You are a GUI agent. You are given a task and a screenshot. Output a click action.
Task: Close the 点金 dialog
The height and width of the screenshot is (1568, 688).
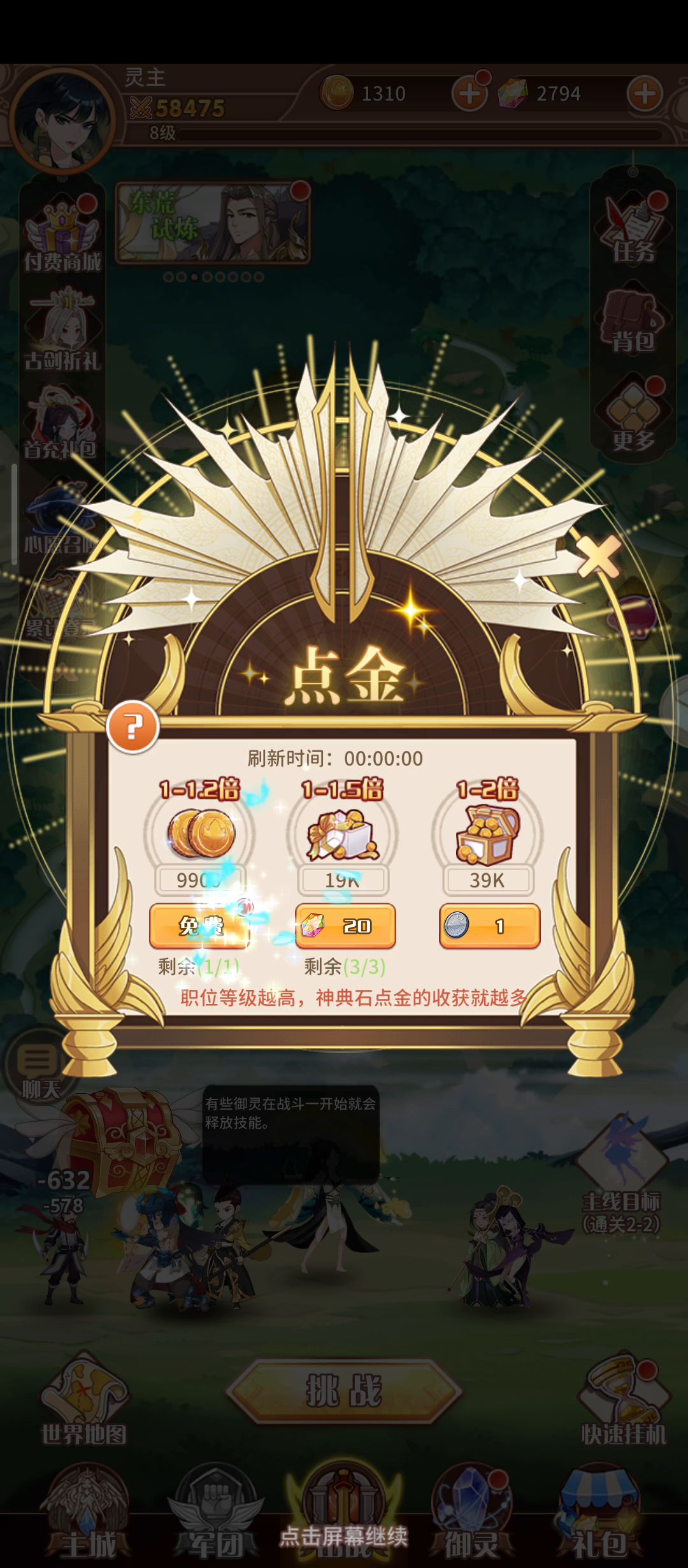point(598,555)
